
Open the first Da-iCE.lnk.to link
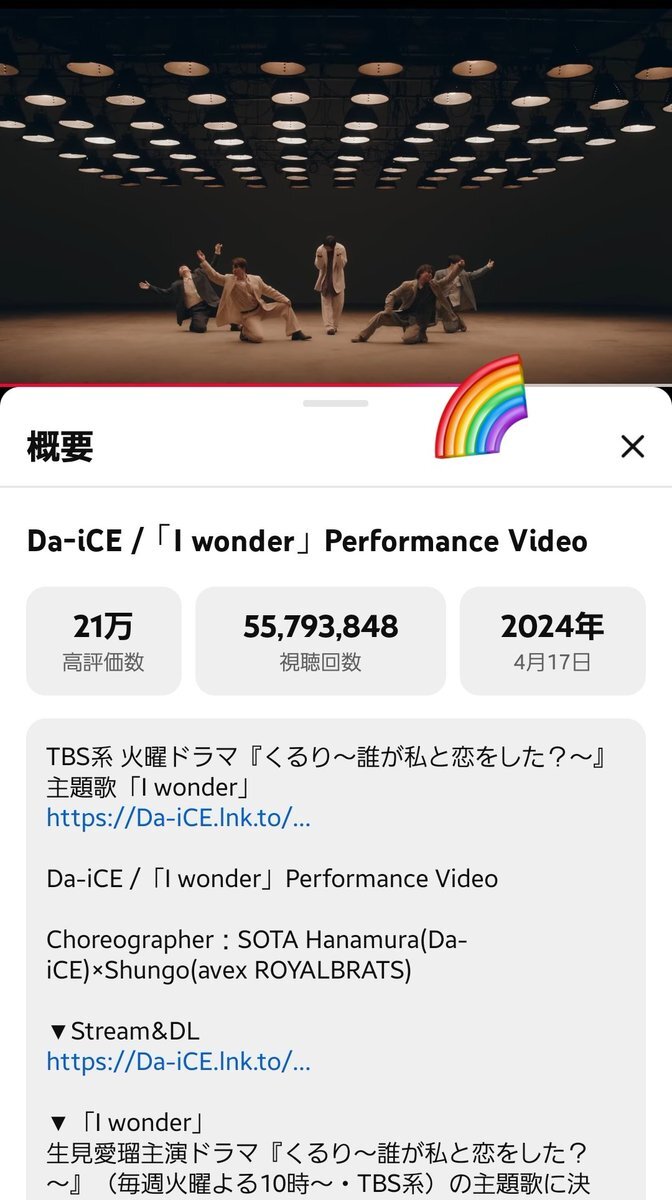pyautogui.click(x=178, y=817)
